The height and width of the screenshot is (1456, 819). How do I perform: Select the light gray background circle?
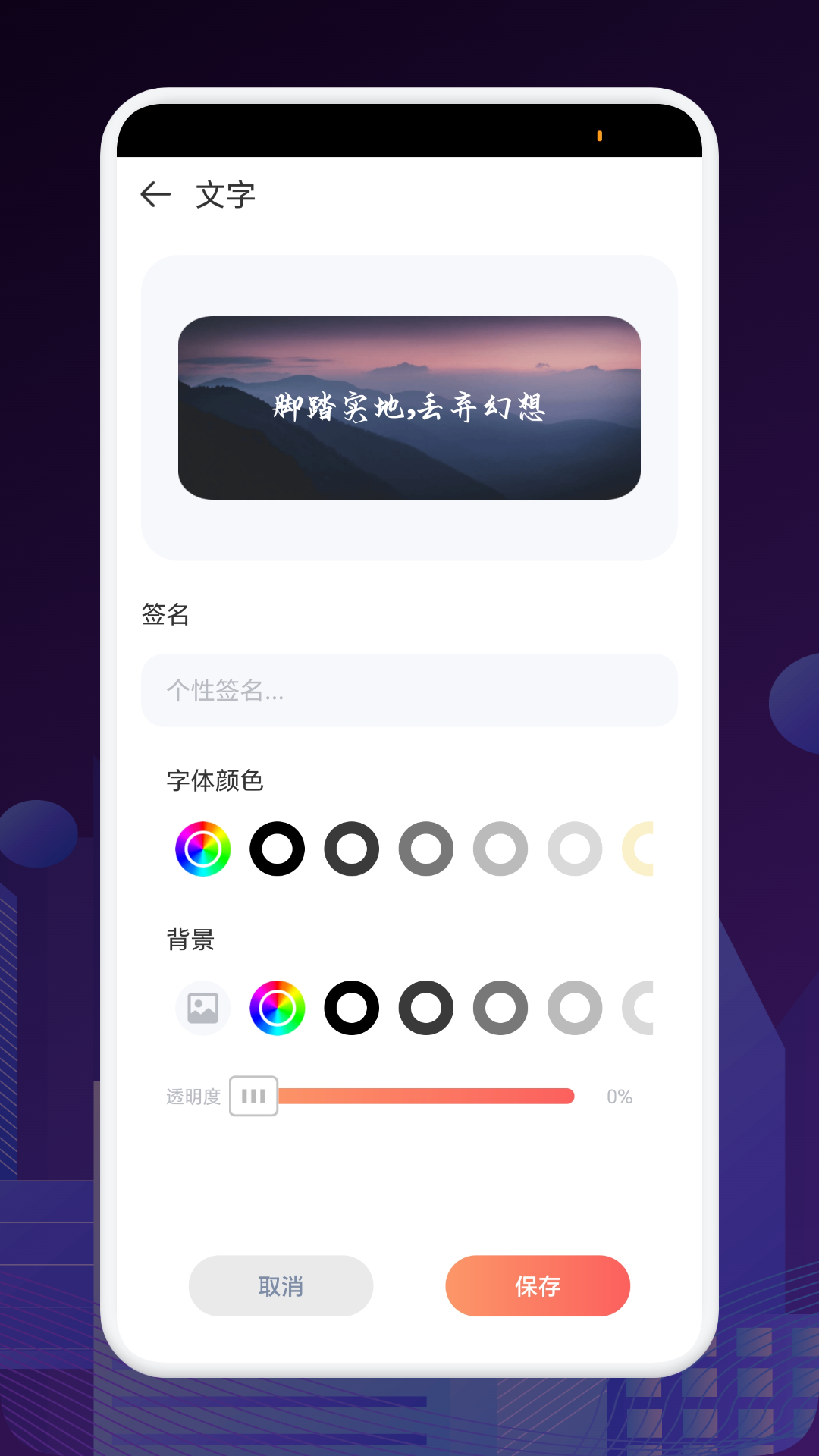click(574, 1009)
